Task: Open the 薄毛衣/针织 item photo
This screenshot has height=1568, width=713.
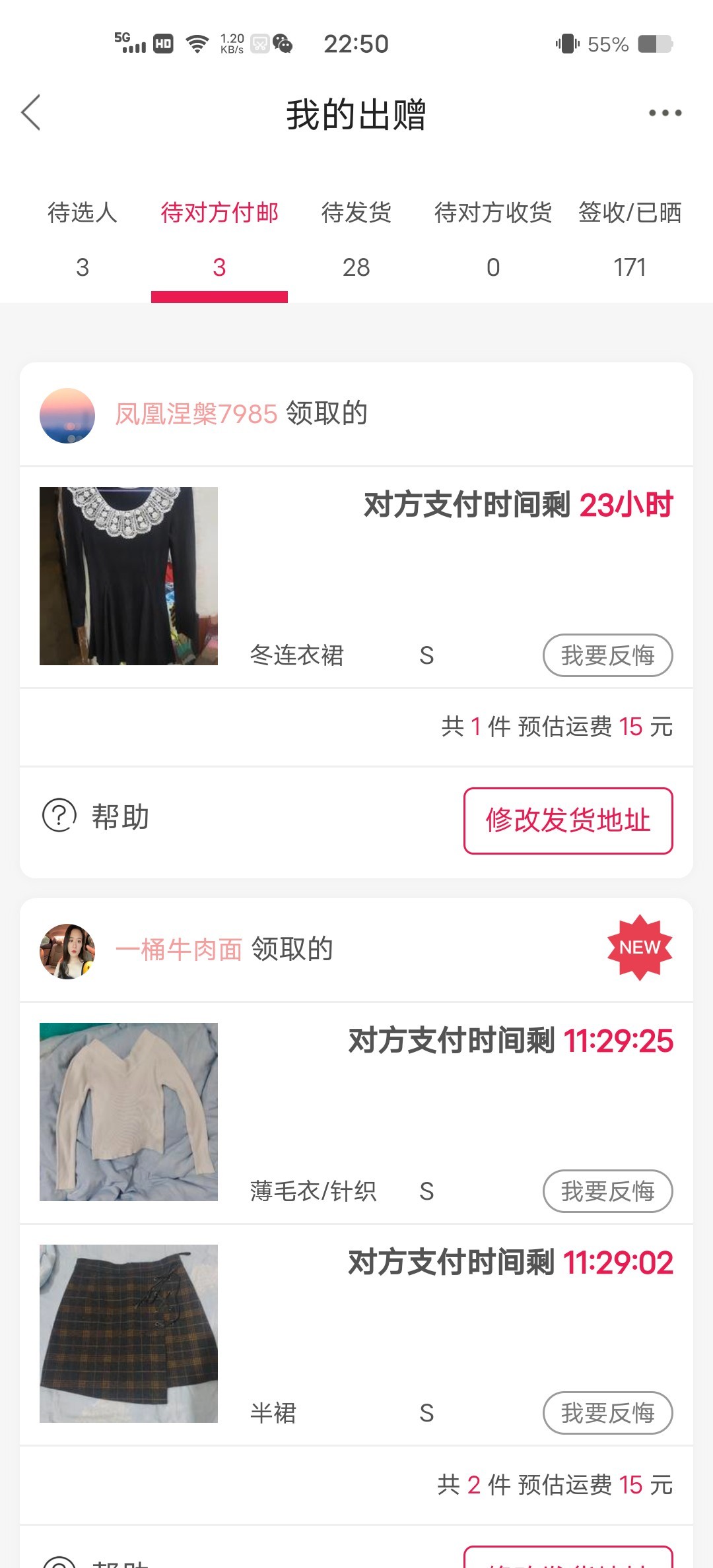Action: [x=129, y=1112]
